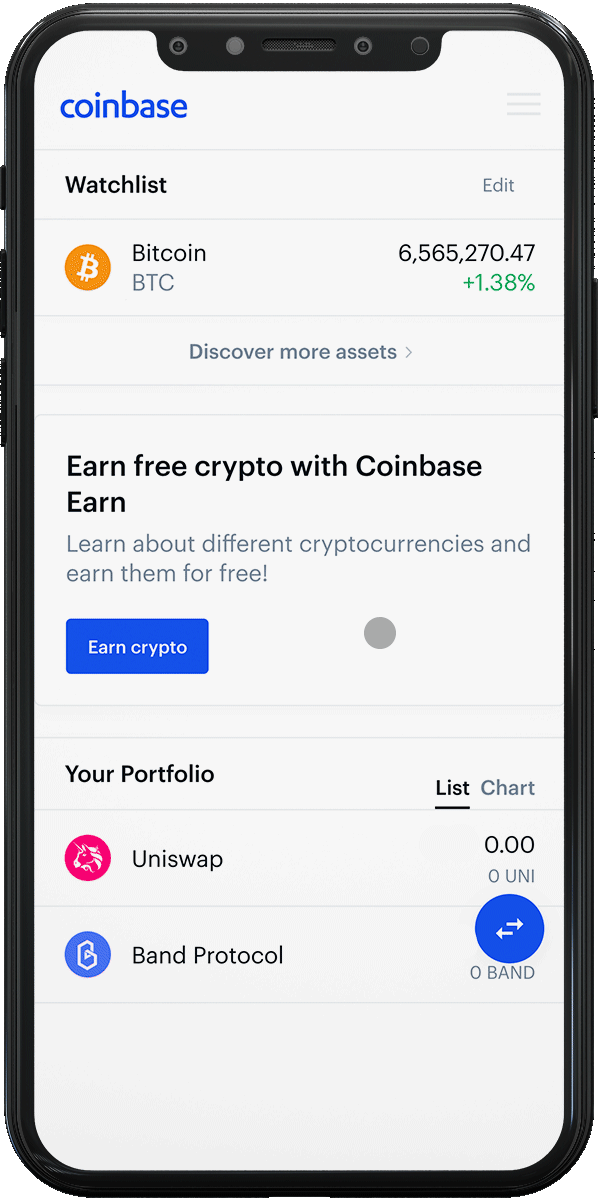Open the hamburger menu

523,104
